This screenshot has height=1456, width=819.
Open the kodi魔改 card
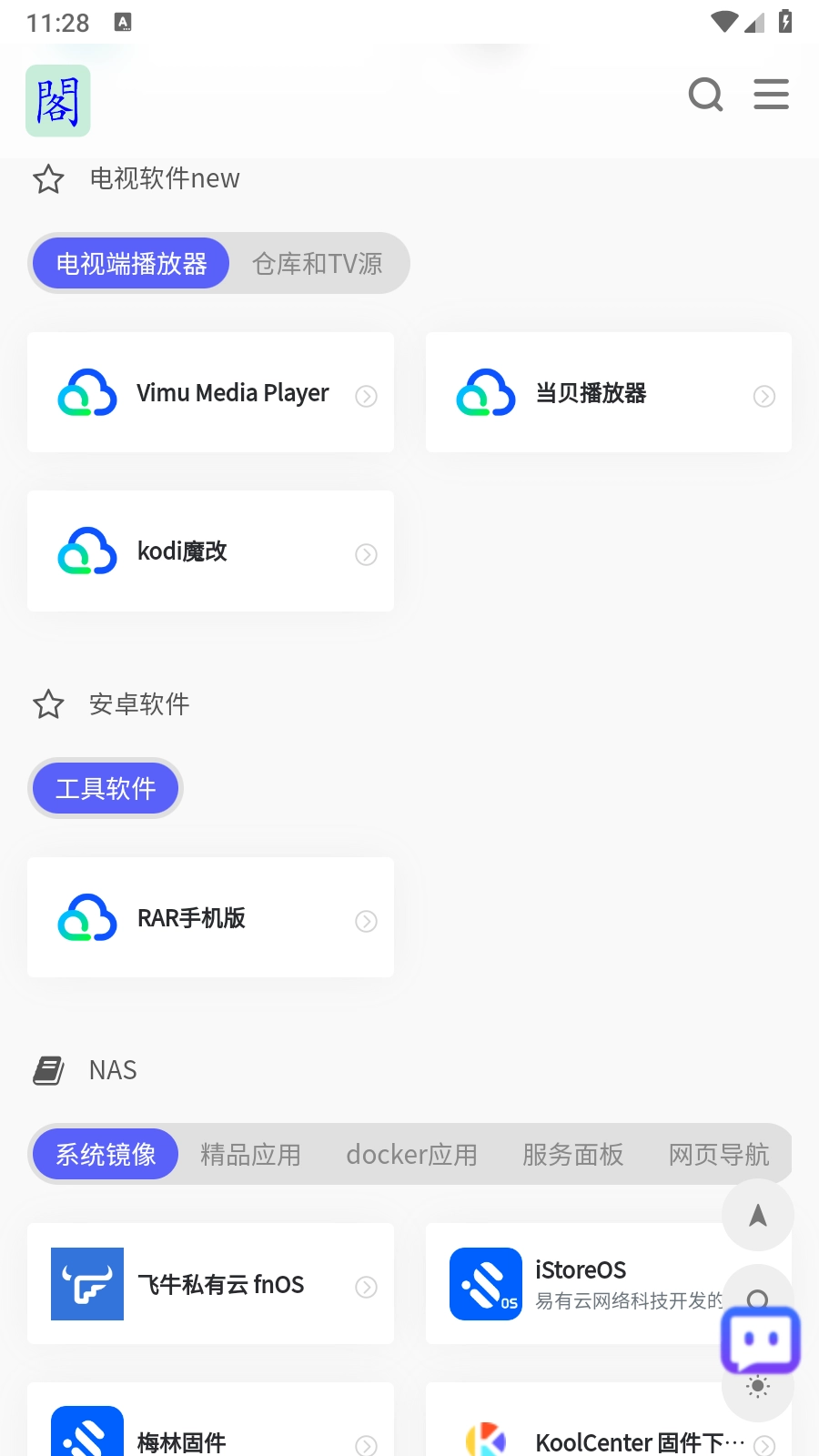[x=210, y=551]
